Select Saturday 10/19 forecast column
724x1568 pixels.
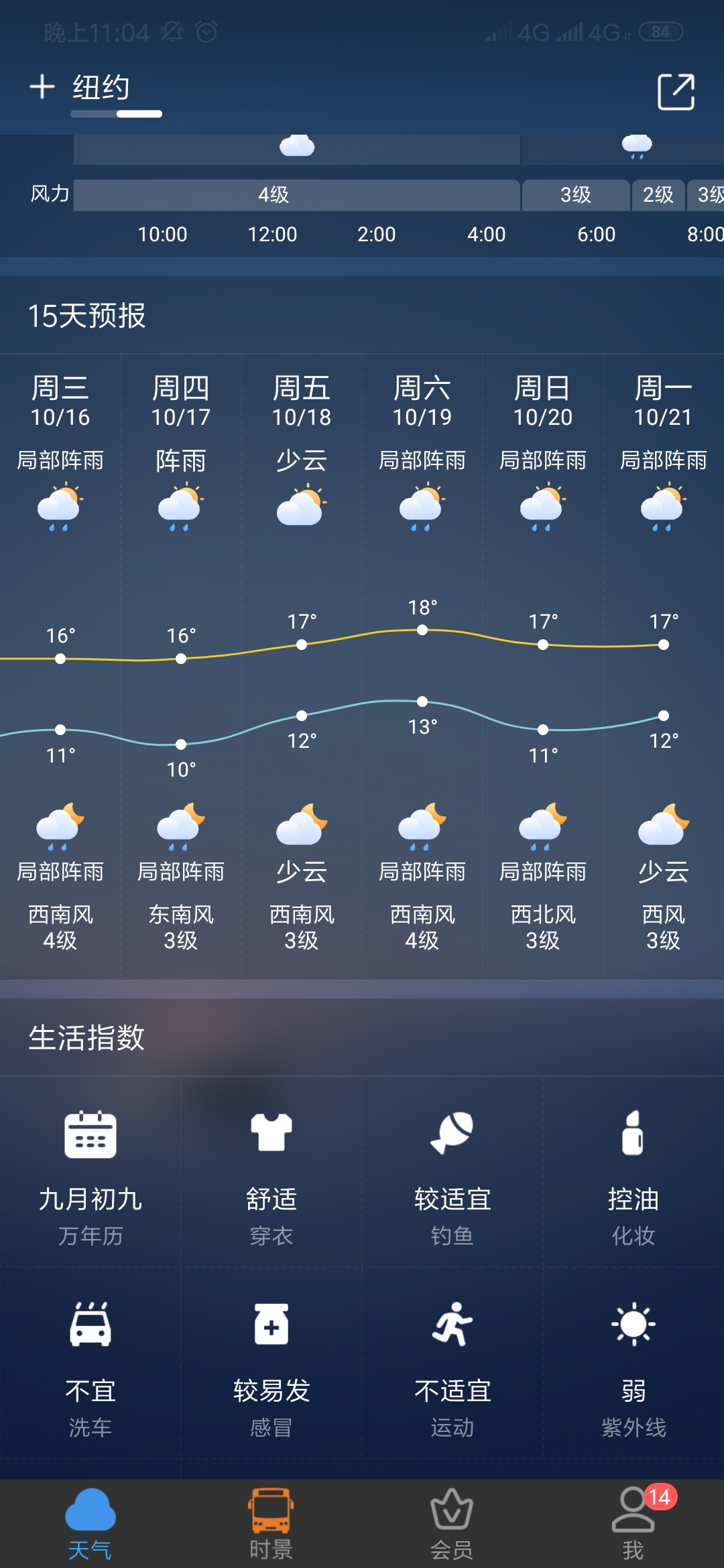tap(422, 663)
